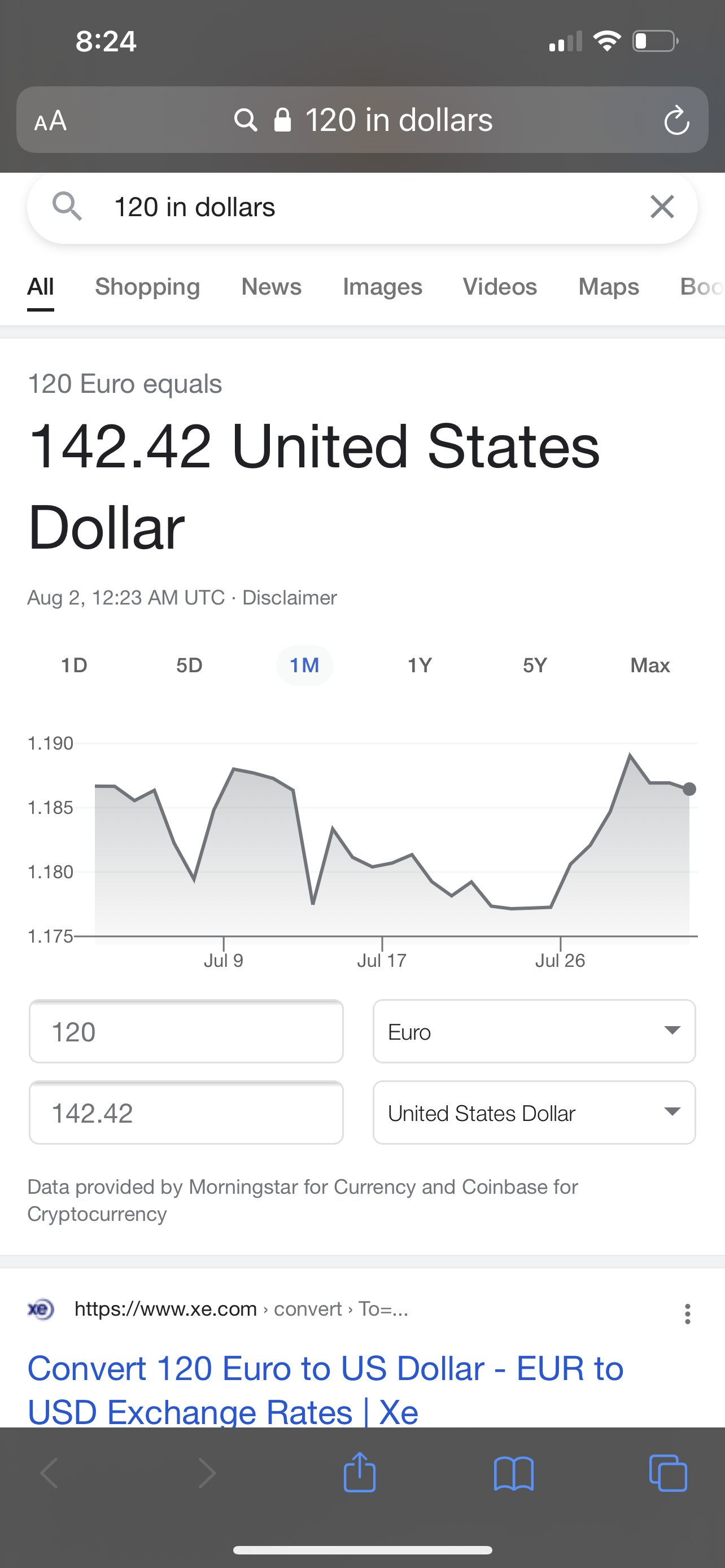Show the 1Y chart range
The width and height of the screenshot is (725, 1568).
tap(420, 665)
